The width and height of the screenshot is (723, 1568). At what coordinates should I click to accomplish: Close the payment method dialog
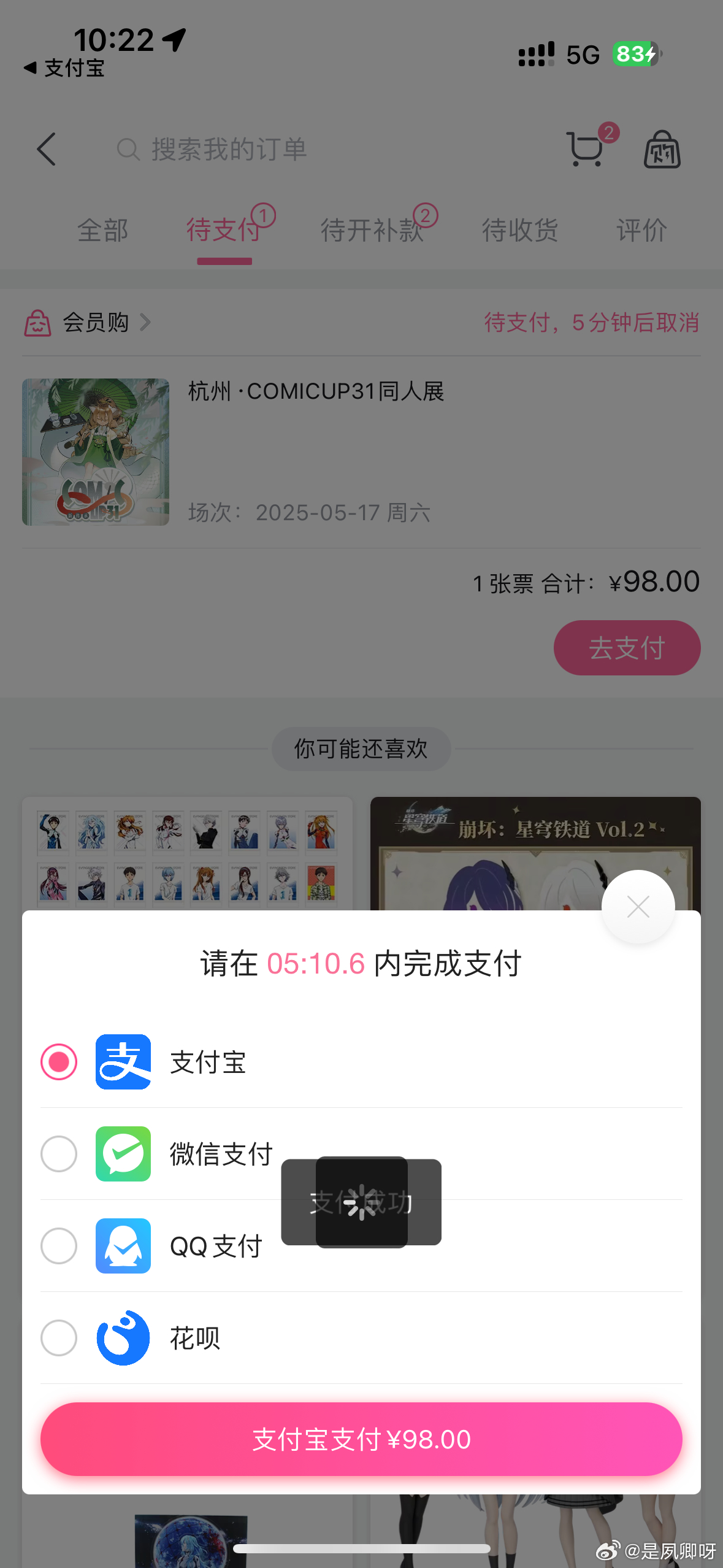pyautogui.click(x=638, y=907)
